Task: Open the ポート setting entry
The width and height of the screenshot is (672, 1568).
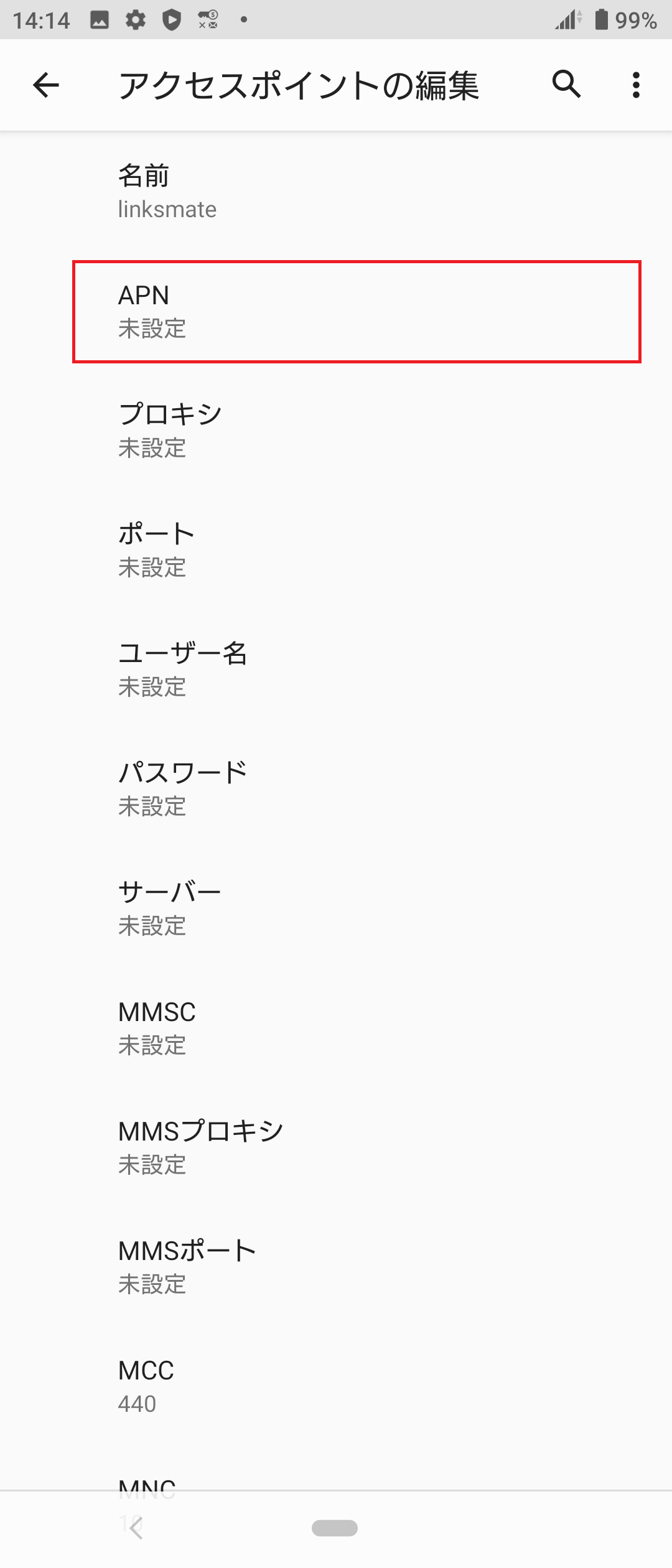Action: tap(336, 550)
